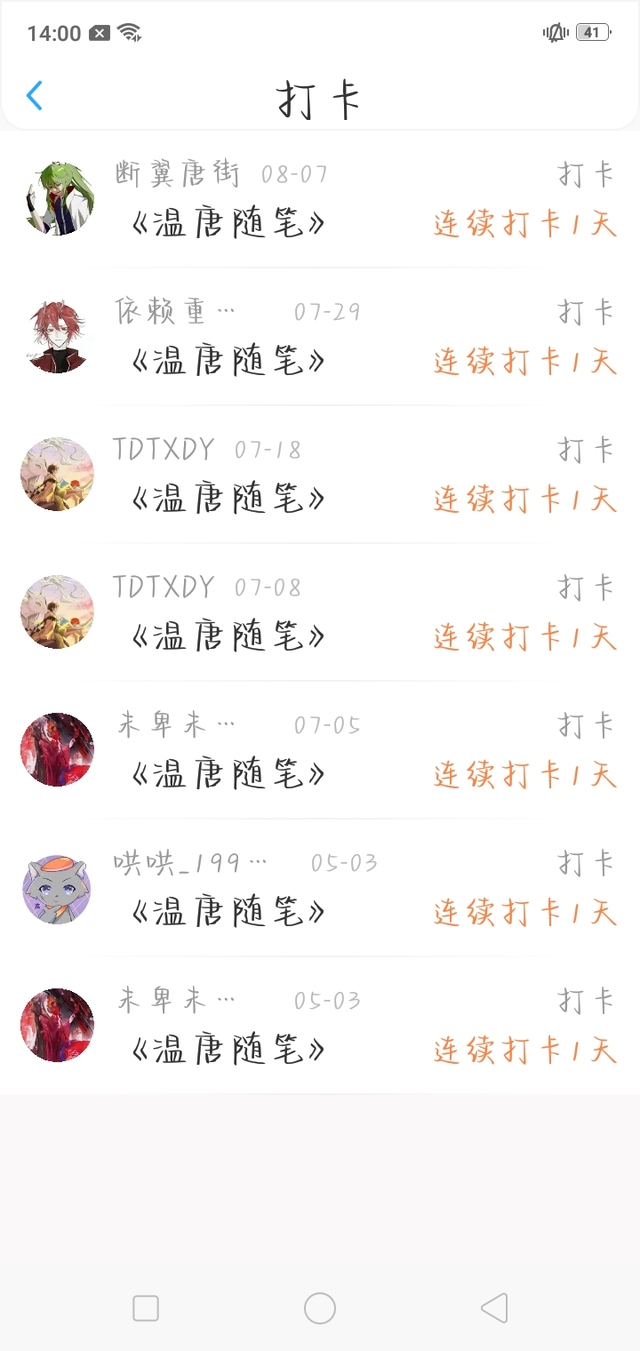Tap 哄哄_199… check-in from 05-03
The height and width of the screenshot is (1351, 640).
pyautogui.click(x=320, y=889)
